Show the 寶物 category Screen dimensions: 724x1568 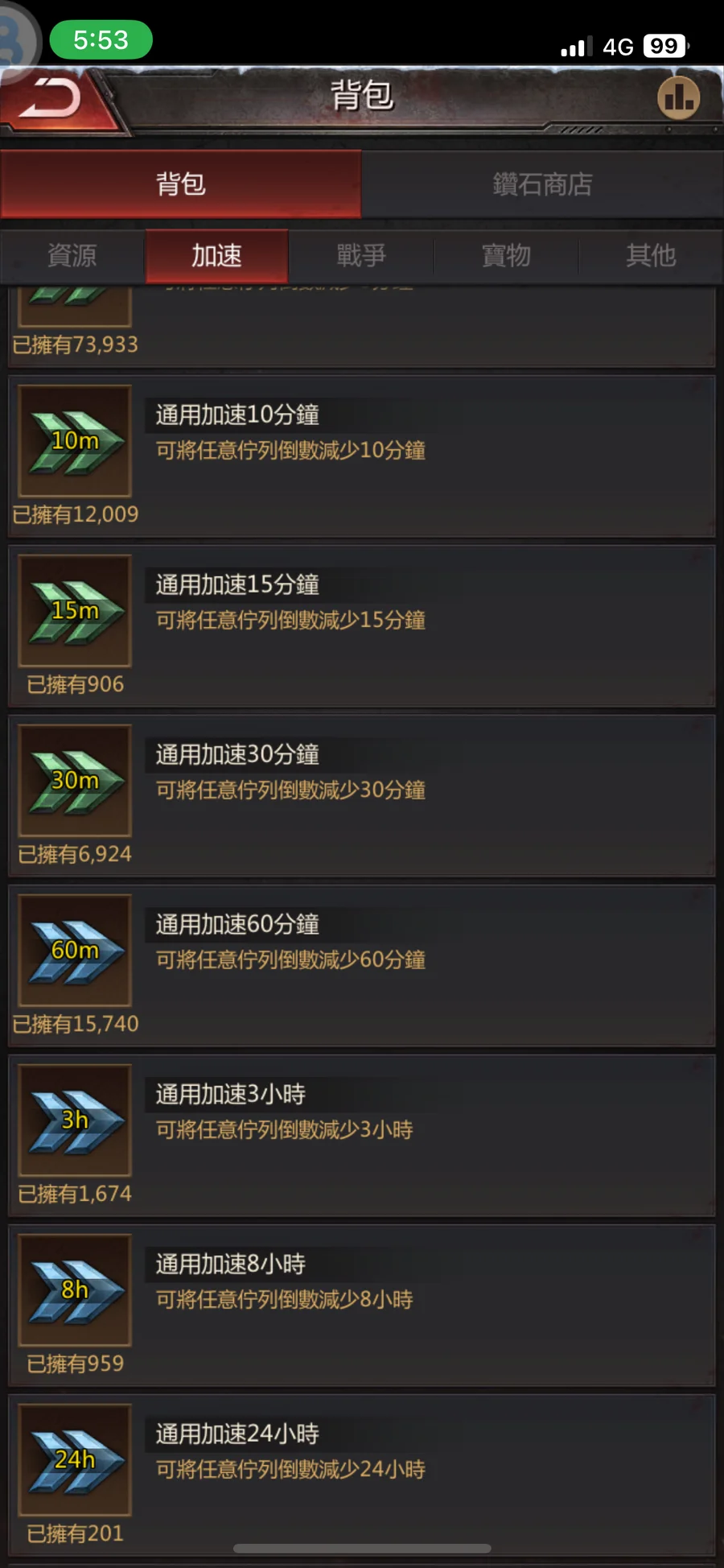pos(506,256)
